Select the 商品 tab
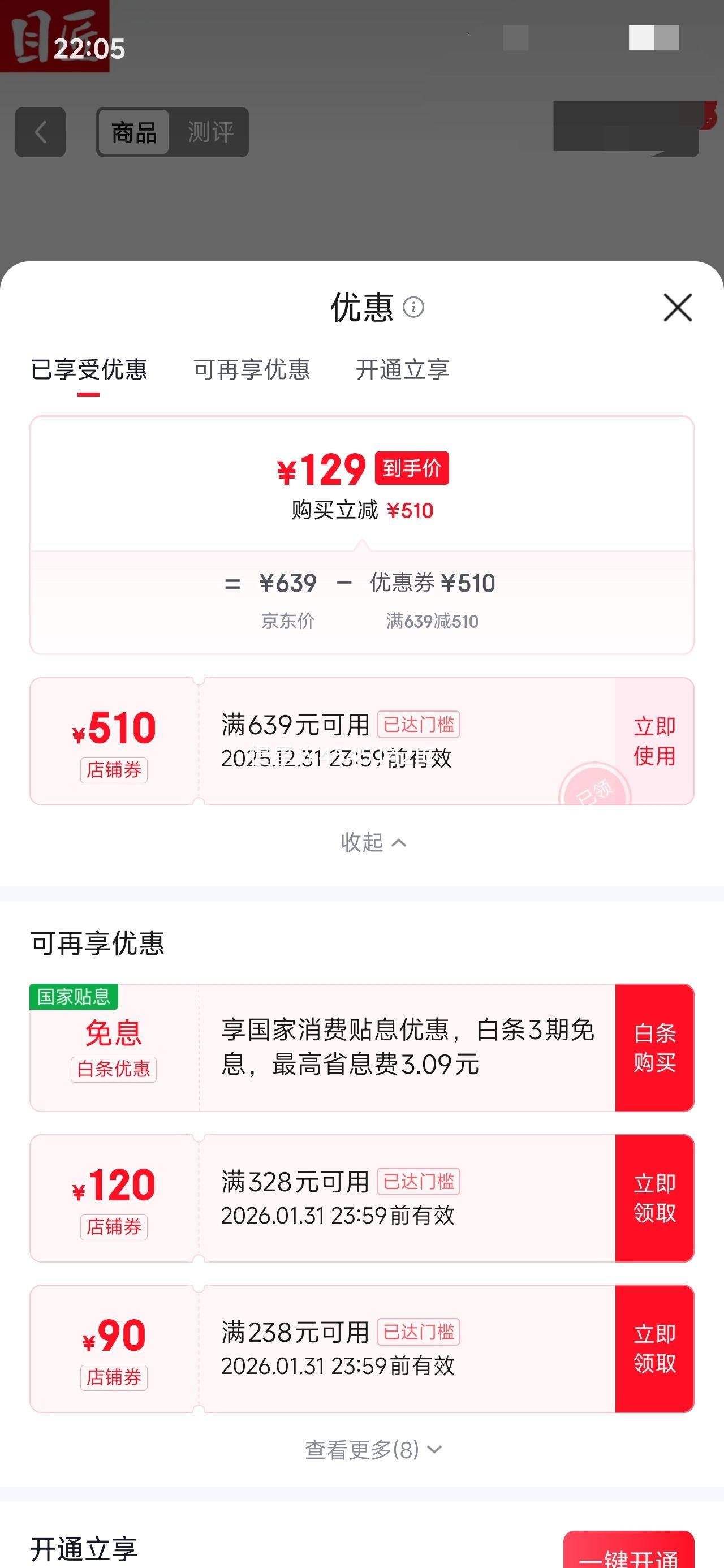Image resolution: width=724 pixels, height=1568 pixels. point(134,130)
